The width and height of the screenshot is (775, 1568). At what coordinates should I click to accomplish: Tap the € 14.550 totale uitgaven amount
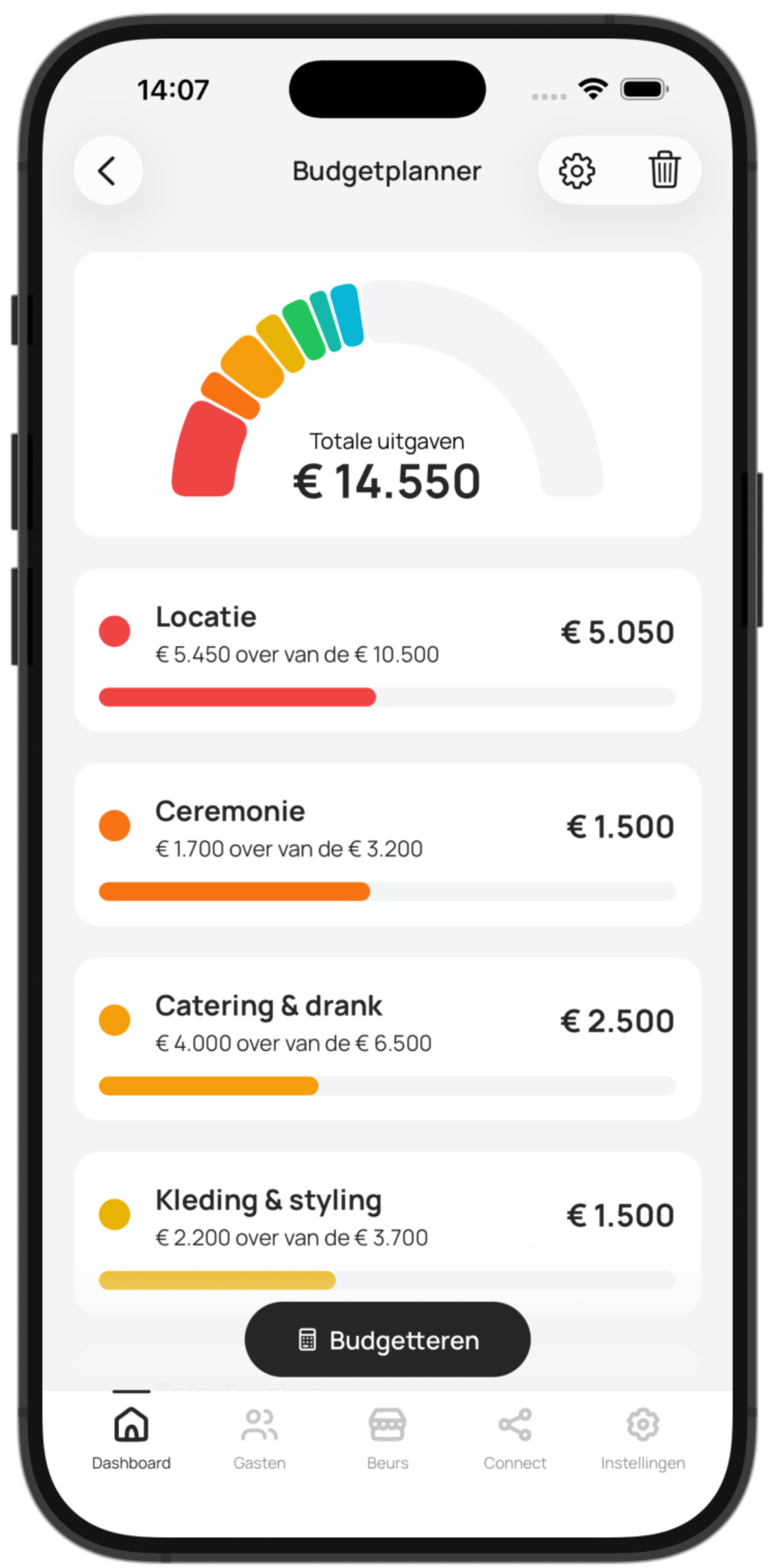point(387,479)
